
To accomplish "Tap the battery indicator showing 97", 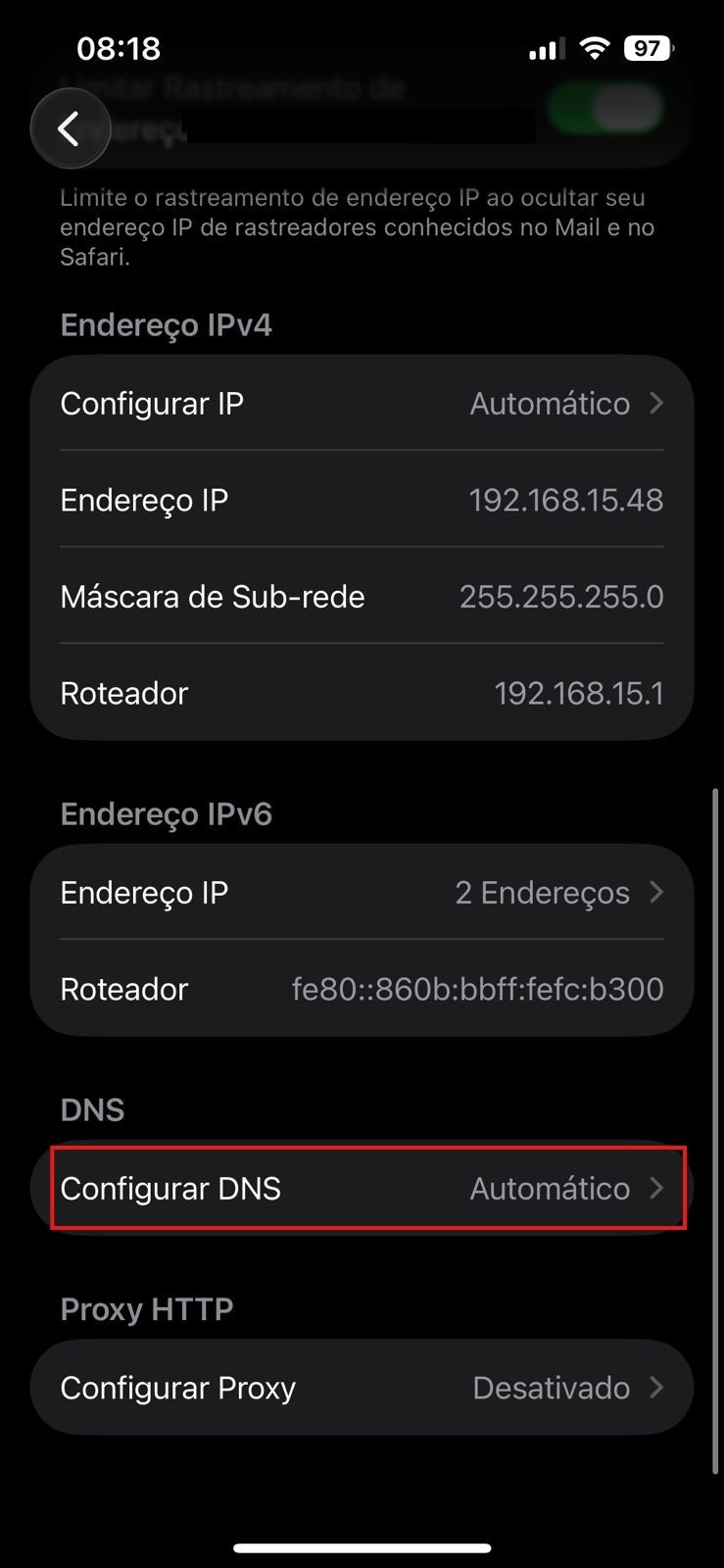I will pyautogui.click(x=647, y=47).
